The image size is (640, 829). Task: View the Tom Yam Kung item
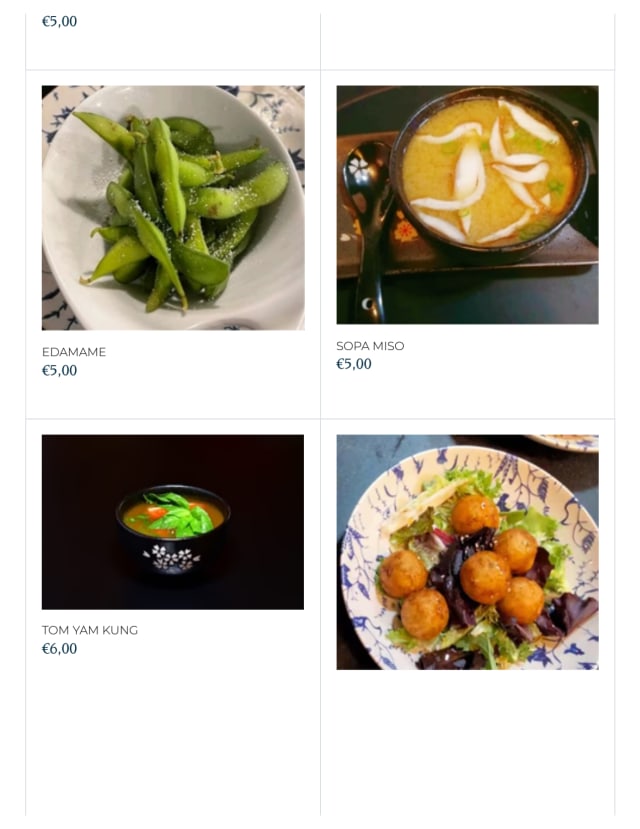tap(90, 630)
